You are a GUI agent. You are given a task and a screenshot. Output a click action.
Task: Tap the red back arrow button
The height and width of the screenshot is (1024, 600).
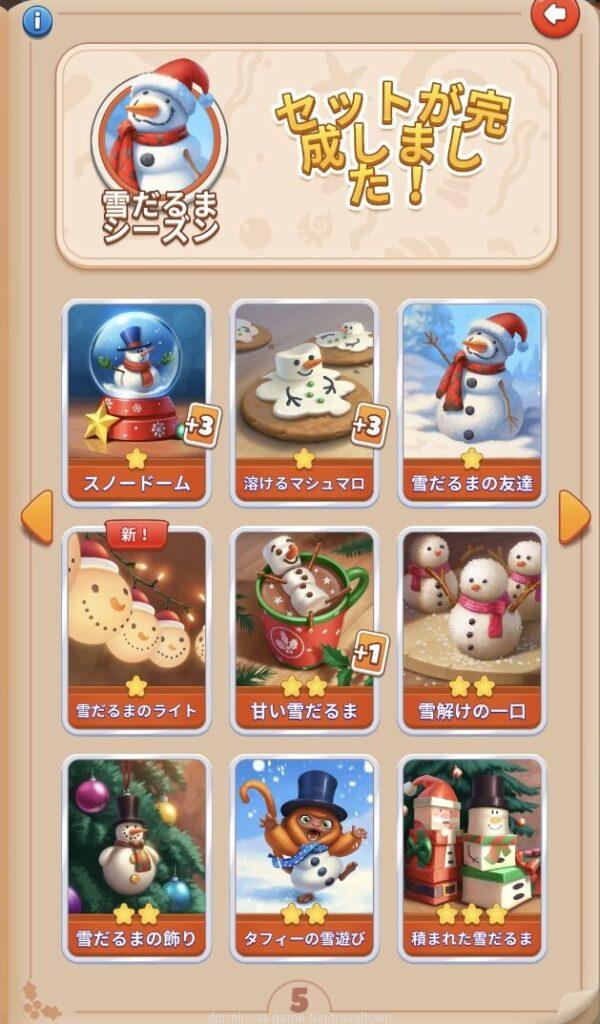(555, 15)
